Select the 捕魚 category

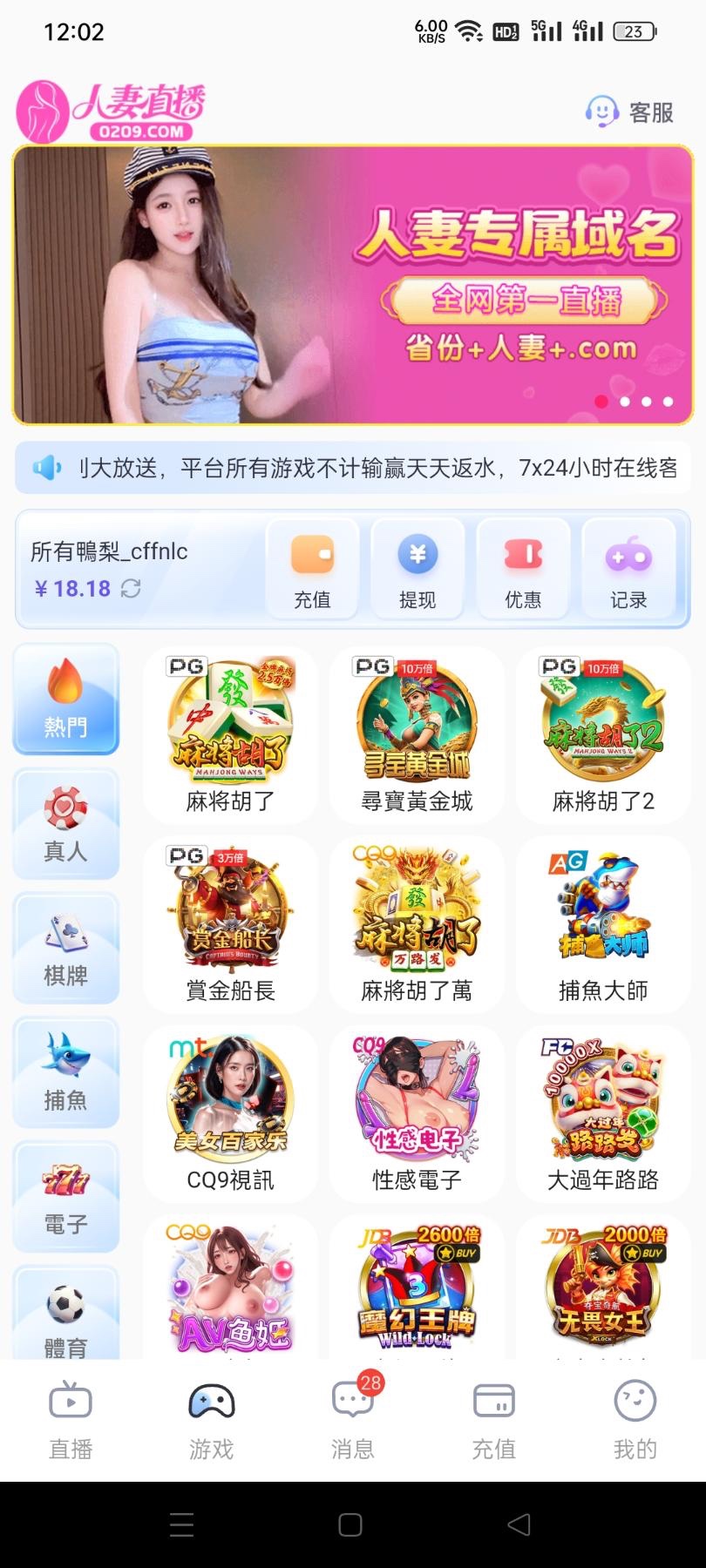[x=65, y=1073]
